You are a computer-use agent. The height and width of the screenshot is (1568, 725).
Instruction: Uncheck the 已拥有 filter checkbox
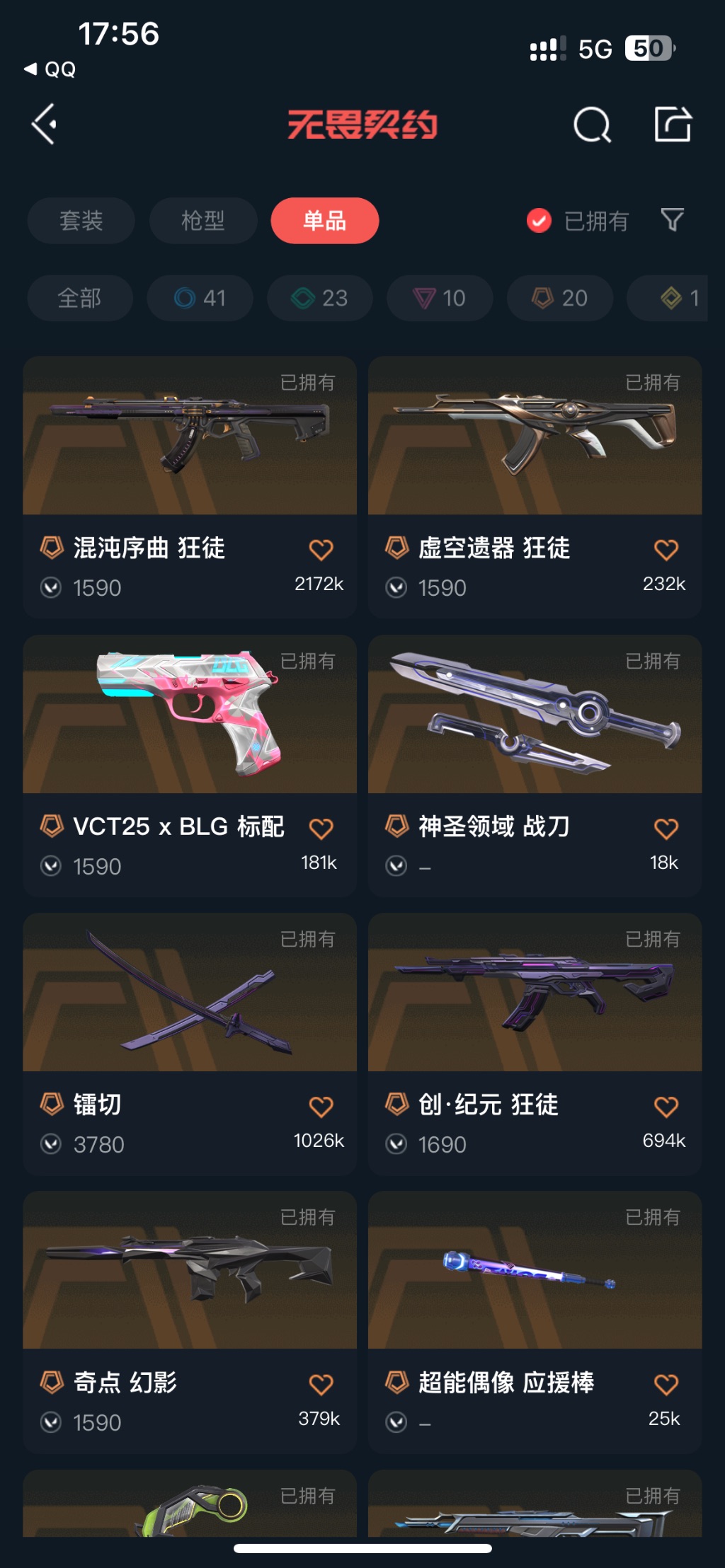pyautogui.click(x=539, y=221)
